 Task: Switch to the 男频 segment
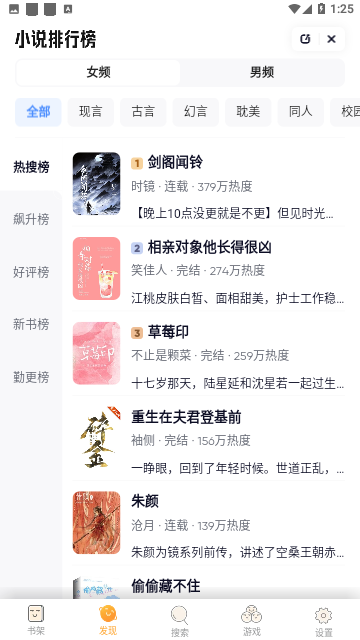(262, 73)
